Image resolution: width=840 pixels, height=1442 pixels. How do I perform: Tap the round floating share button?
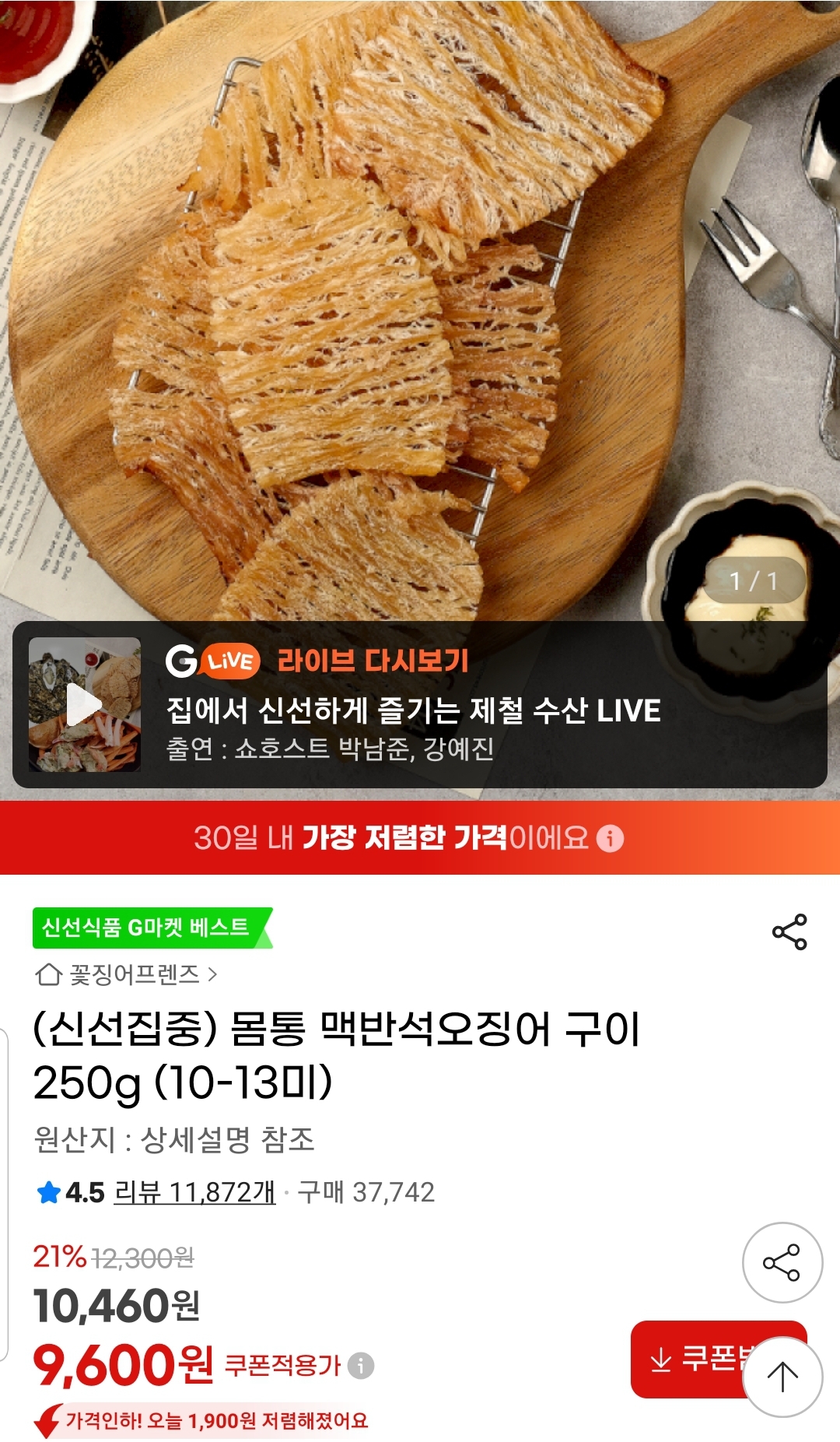coord(782,1262)
